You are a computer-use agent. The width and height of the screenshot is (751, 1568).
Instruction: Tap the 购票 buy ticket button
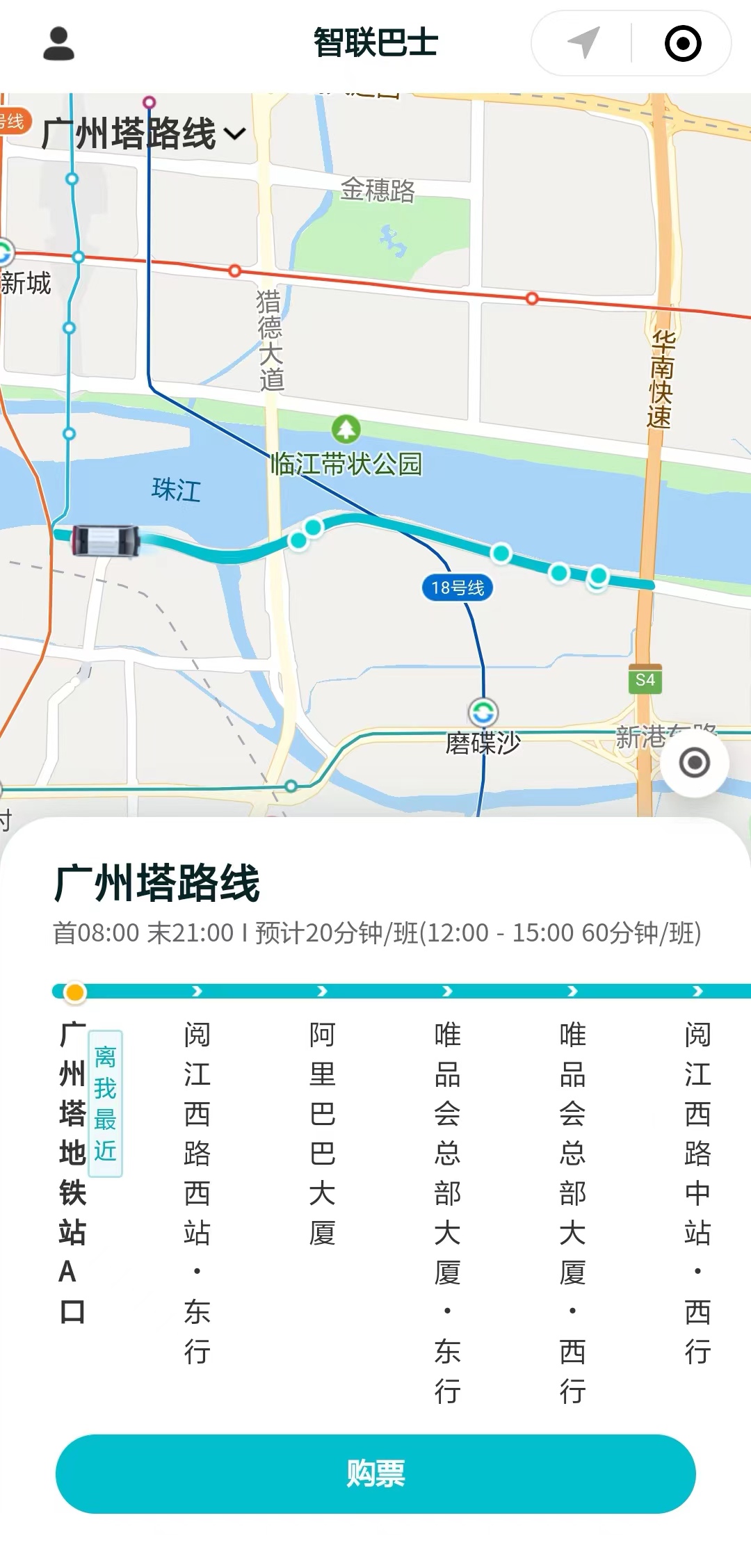375,1473
